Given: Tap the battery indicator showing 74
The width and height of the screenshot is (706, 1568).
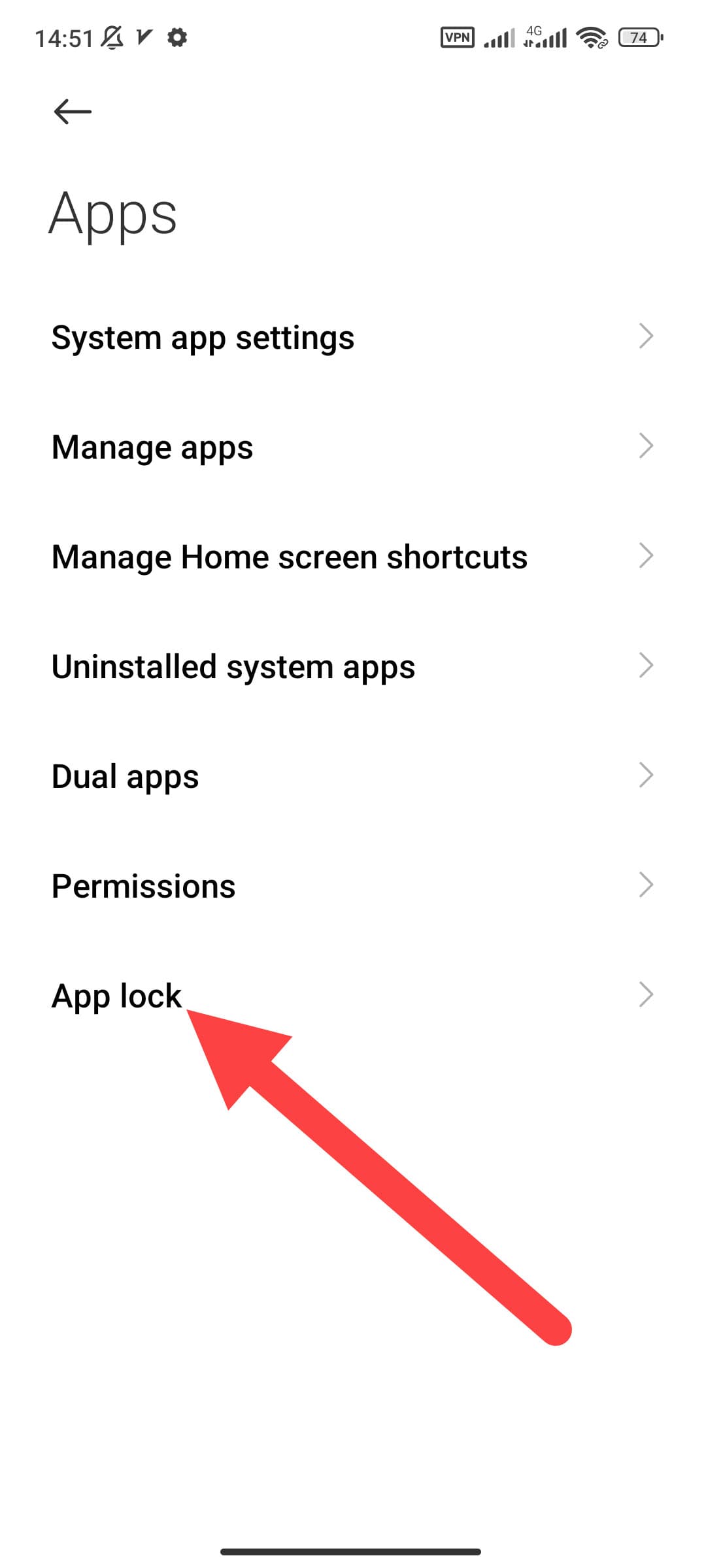Looking at the screenshot, I should 639,37.
